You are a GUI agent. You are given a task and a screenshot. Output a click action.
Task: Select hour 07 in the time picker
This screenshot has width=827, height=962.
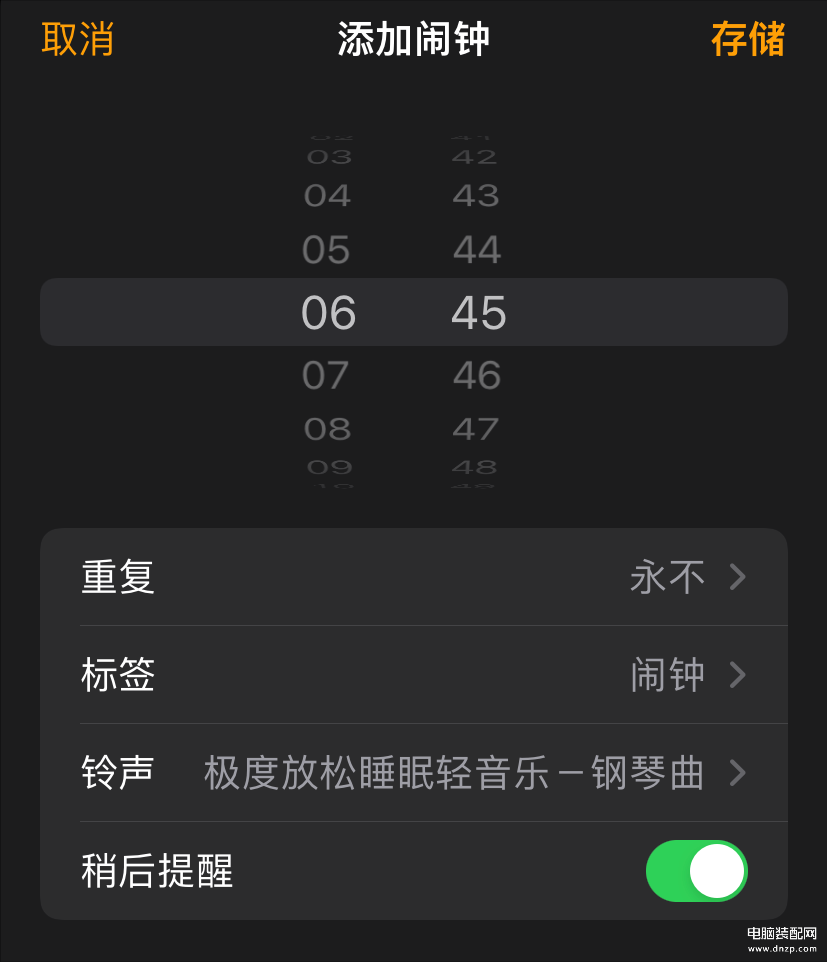[326, 376]
